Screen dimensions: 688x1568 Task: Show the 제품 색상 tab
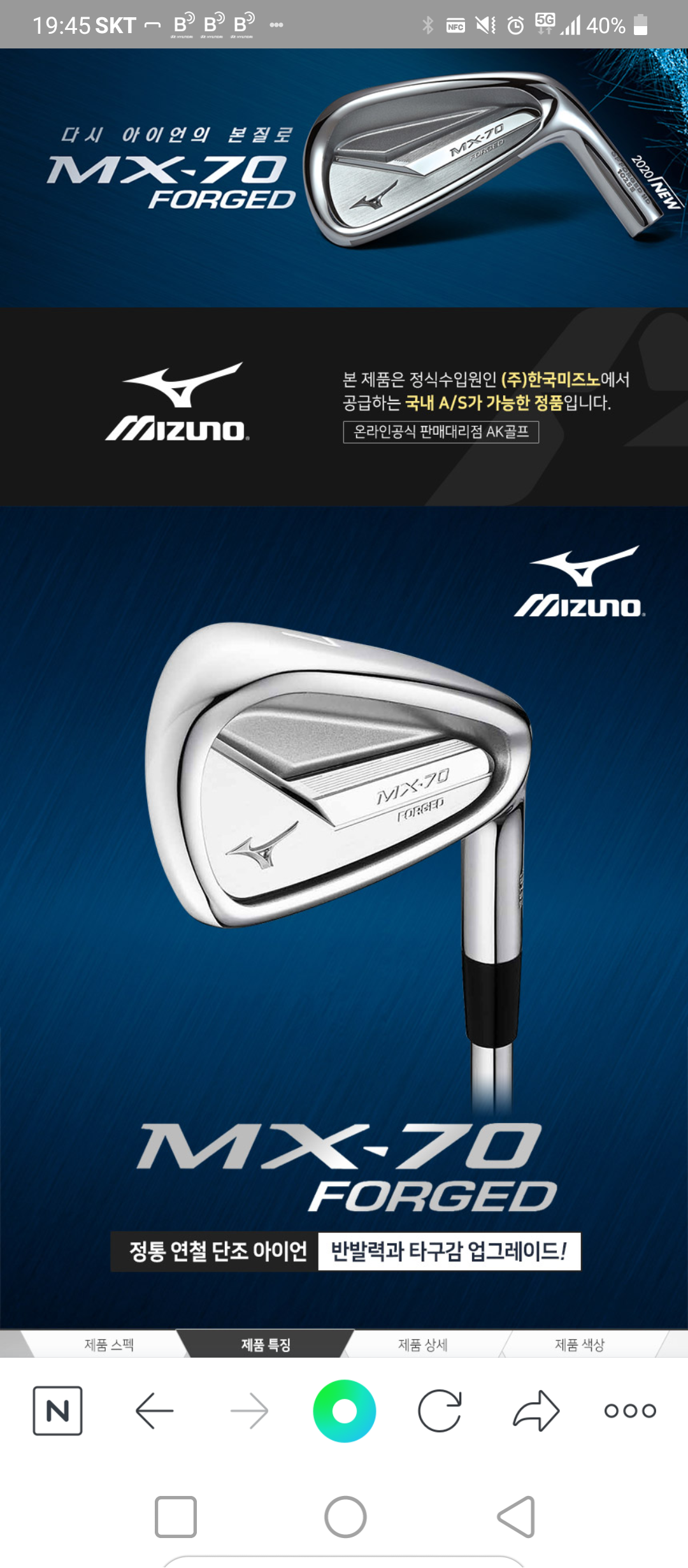click(580, 1344)
